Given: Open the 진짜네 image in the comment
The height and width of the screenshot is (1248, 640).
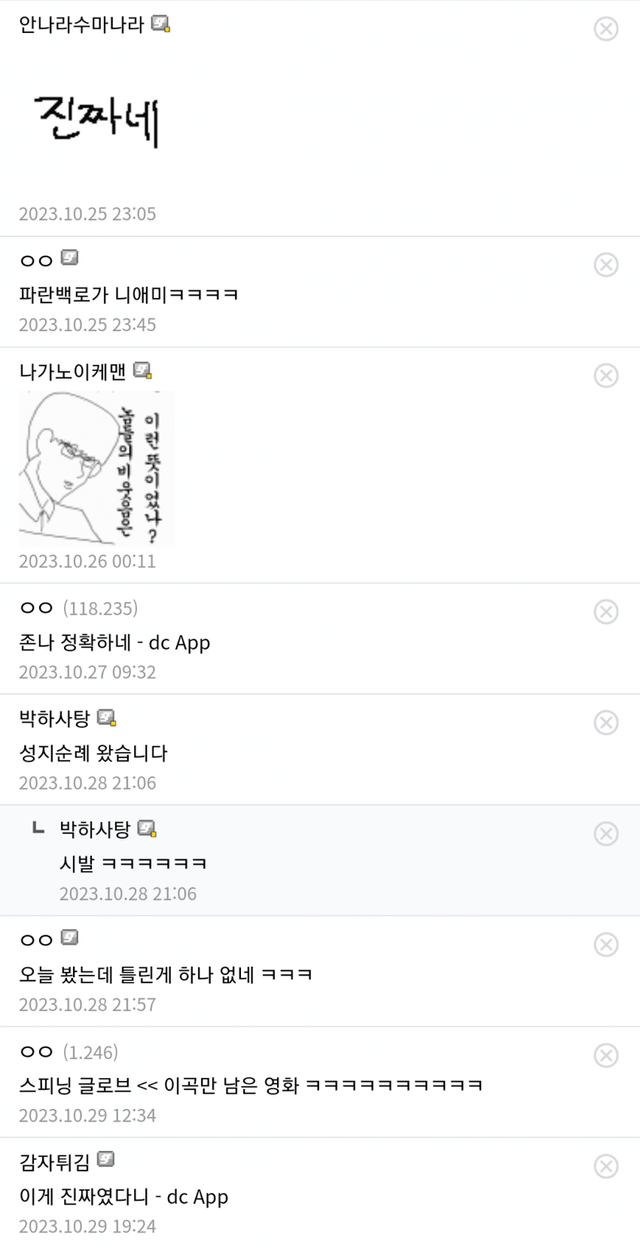Looking at the screenshot, I should (97, 122).
